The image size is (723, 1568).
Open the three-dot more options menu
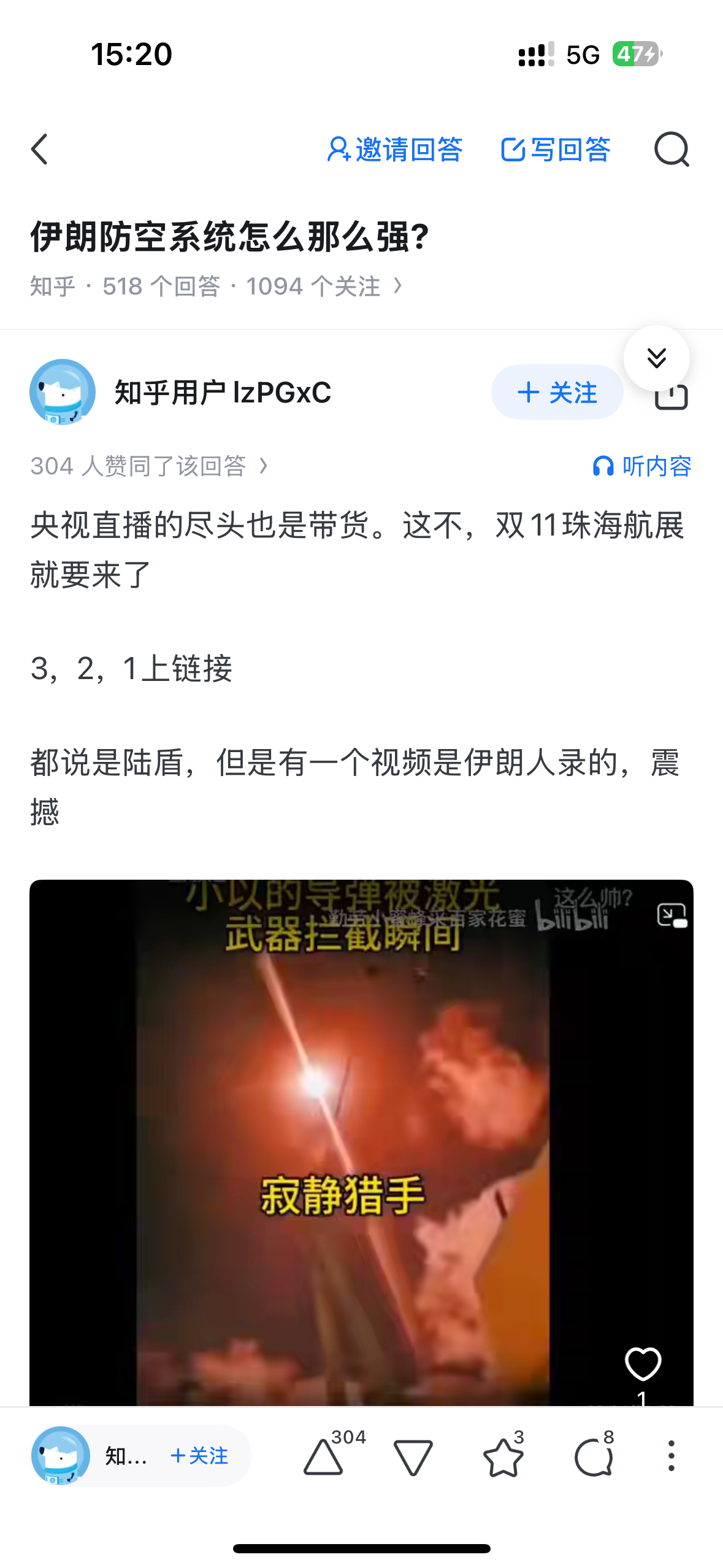pyautogui.click(x=671, y=1456)
